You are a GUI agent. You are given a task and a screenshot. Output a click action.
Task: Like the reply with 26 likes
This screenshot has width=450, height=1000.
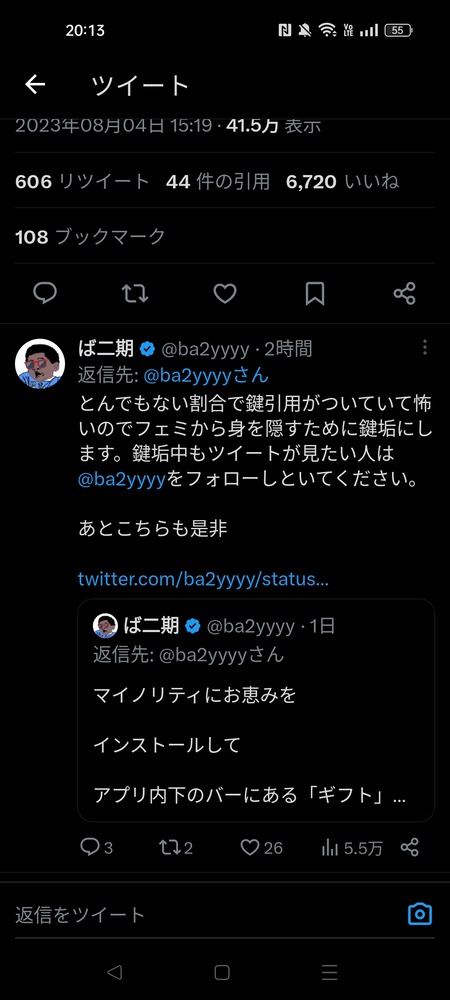click(261, 848)
